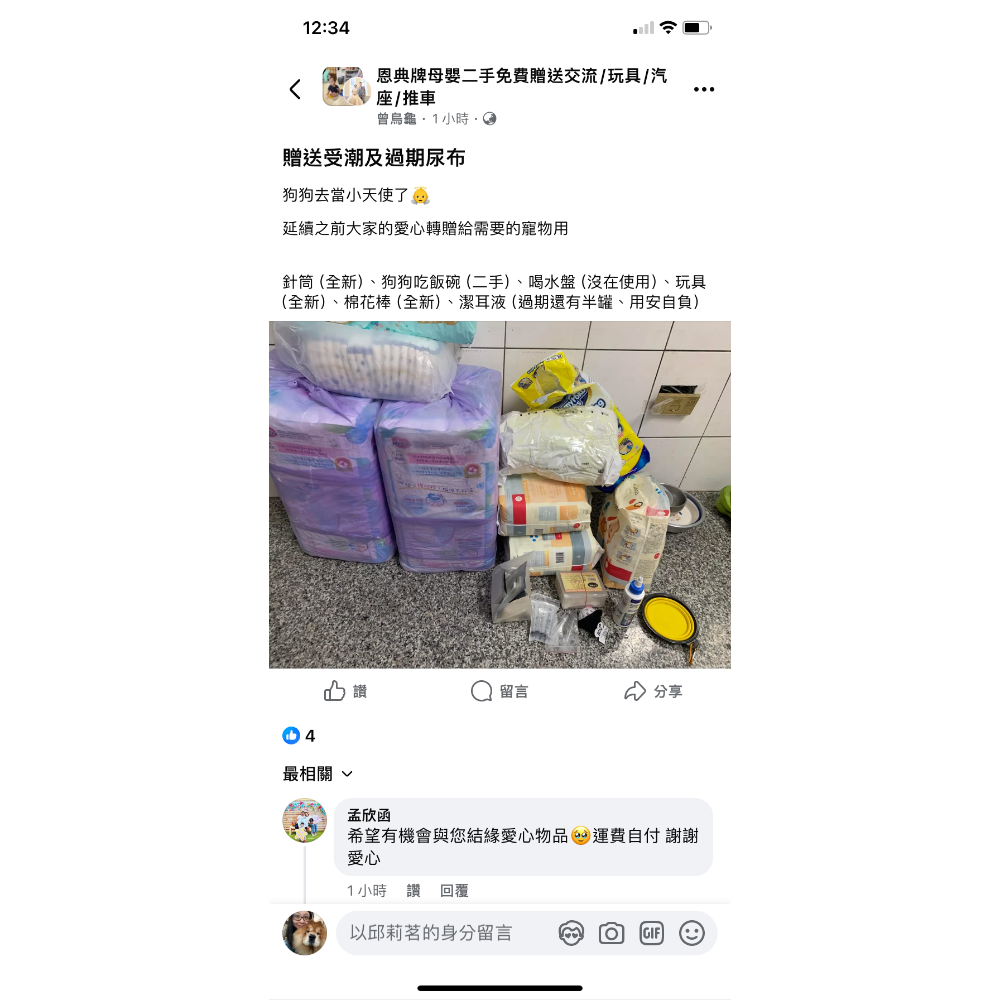Open the GIF picker
This screenshot has height=1000, width=1000.
click(651, 933)
